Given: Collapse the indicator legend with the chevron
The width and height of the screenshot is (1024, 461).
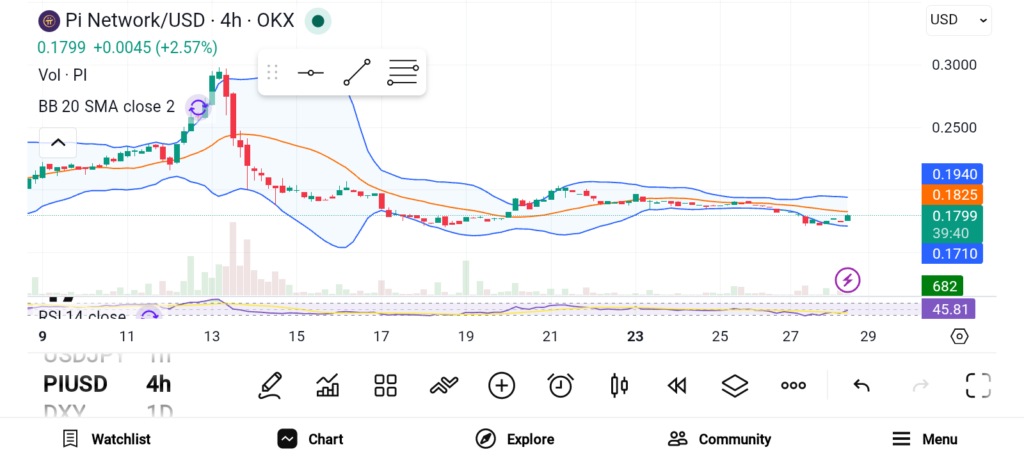Looking at the screenshot, I should tap(58, 143).
